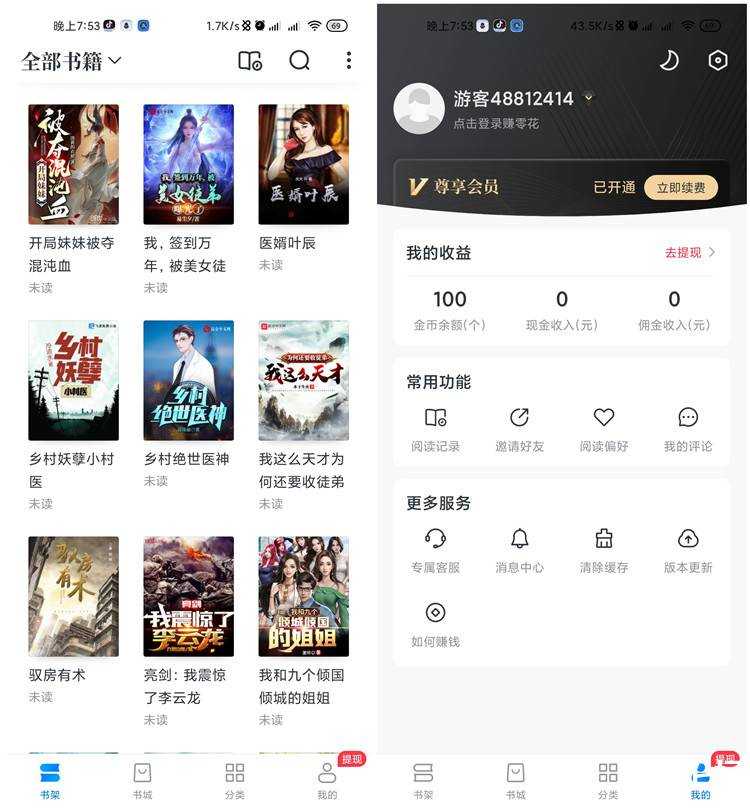Open settings via the hexagon icon

pos(717,61)
